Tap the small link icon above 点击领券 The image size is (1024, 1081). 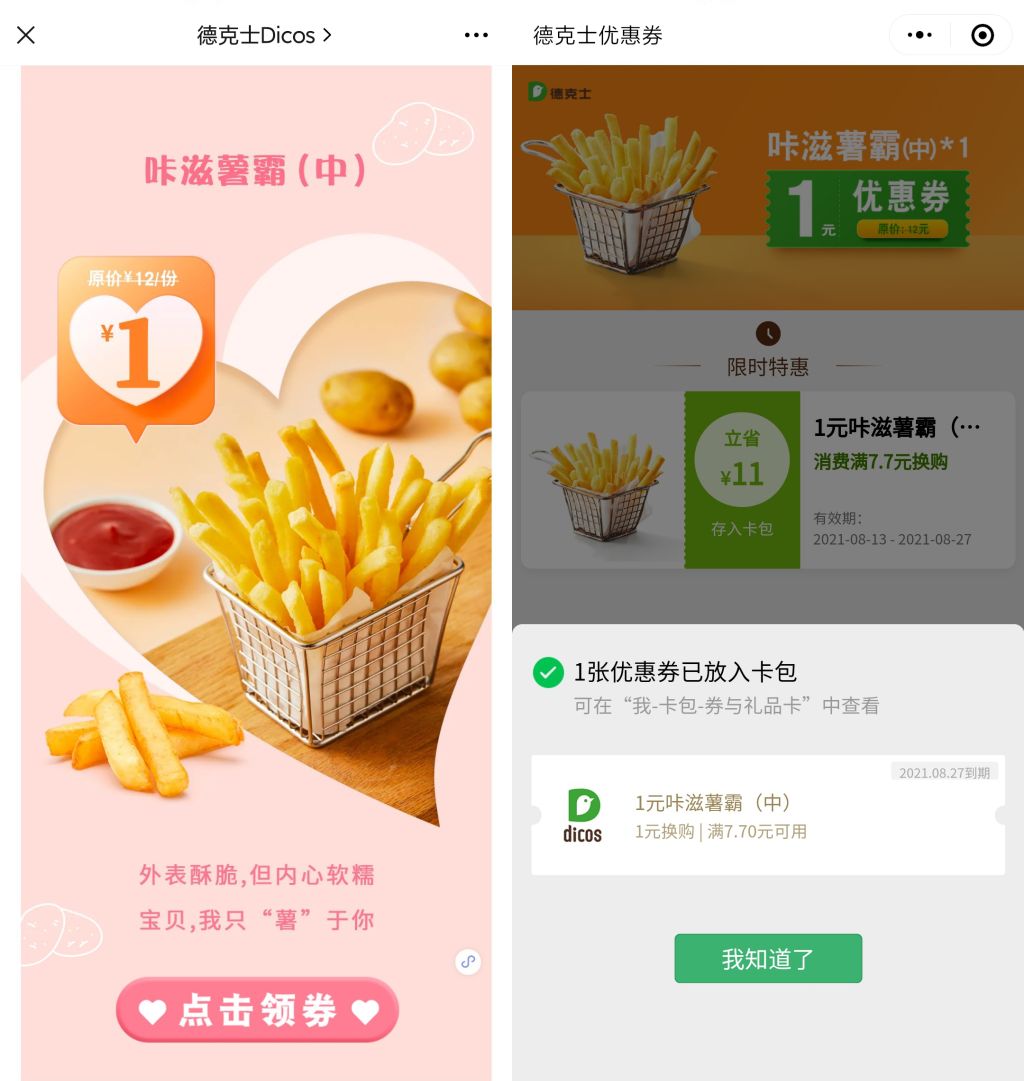[x=468, y=962]
